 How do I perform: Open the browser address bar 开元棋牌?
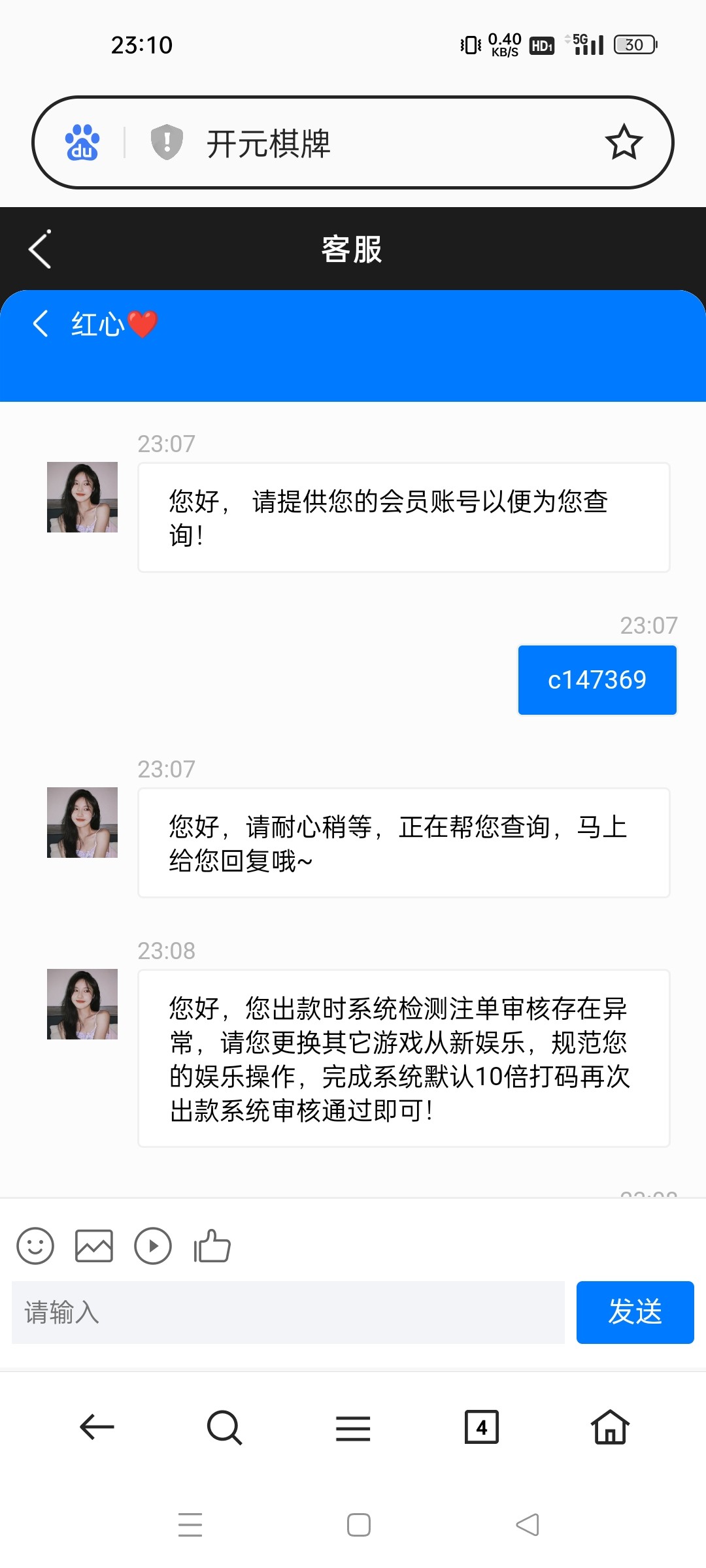[x=392, y=143]
